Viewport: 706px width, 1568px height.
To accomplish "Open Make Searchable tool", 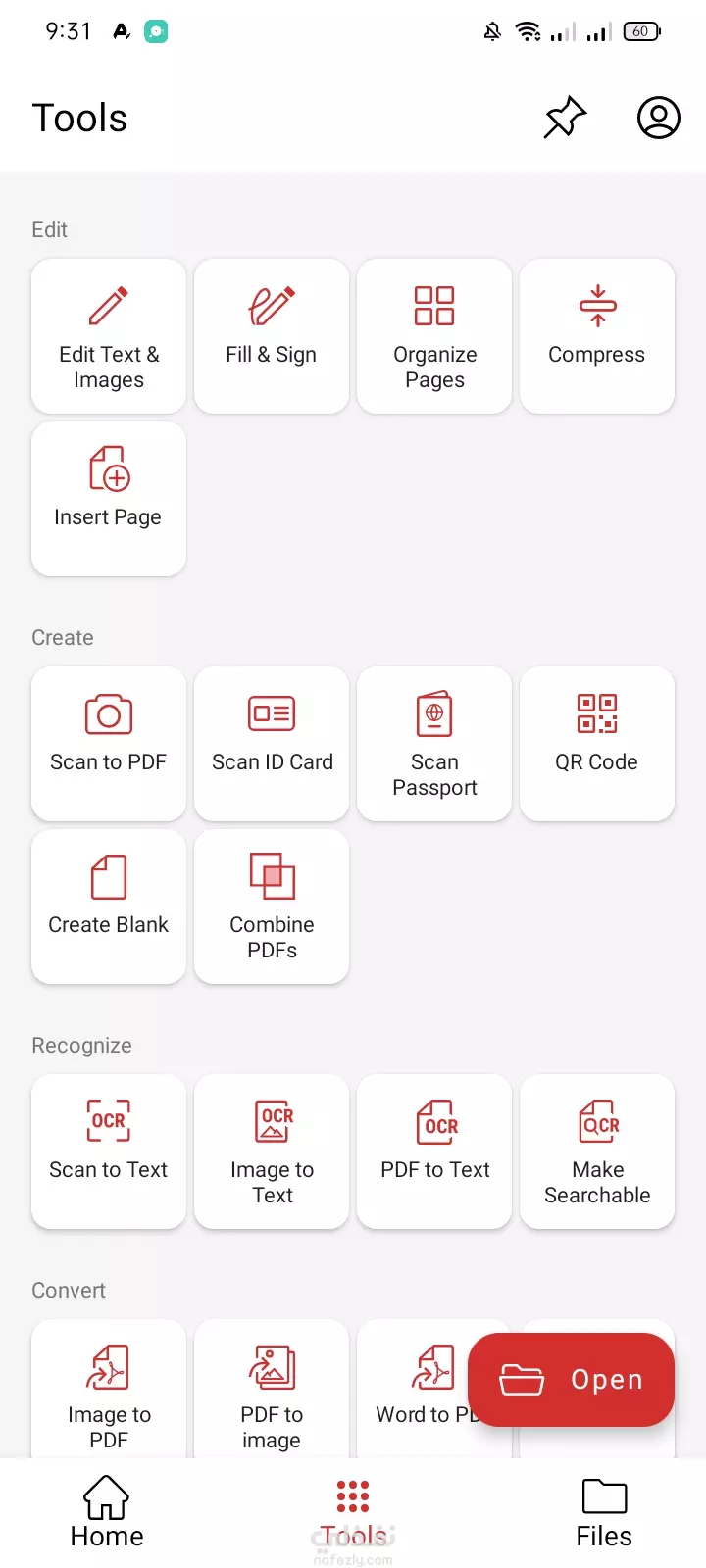I will (x=597, y=1151).
